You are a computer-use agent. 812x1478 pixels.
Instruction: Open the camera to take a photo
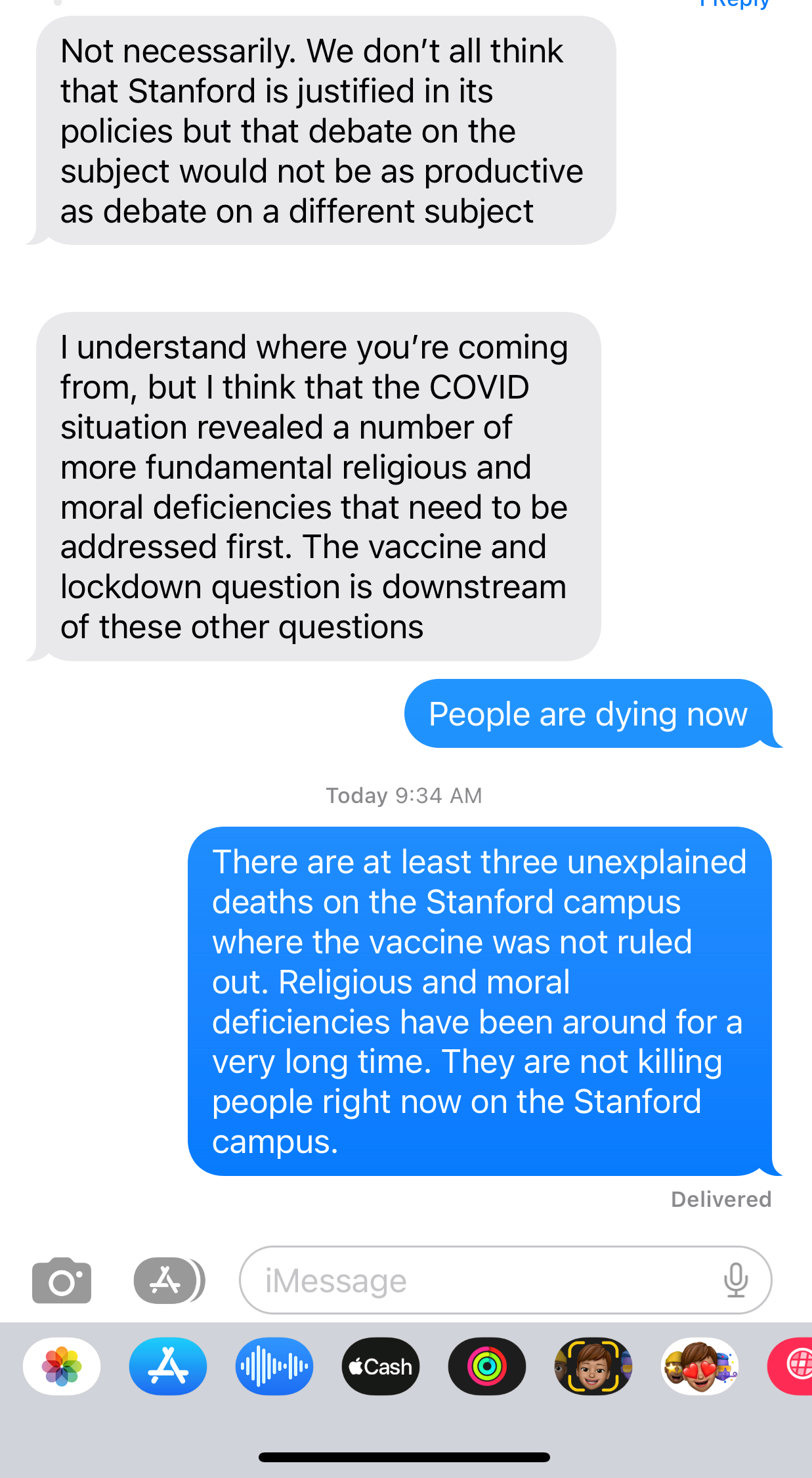click(62, 1280)
